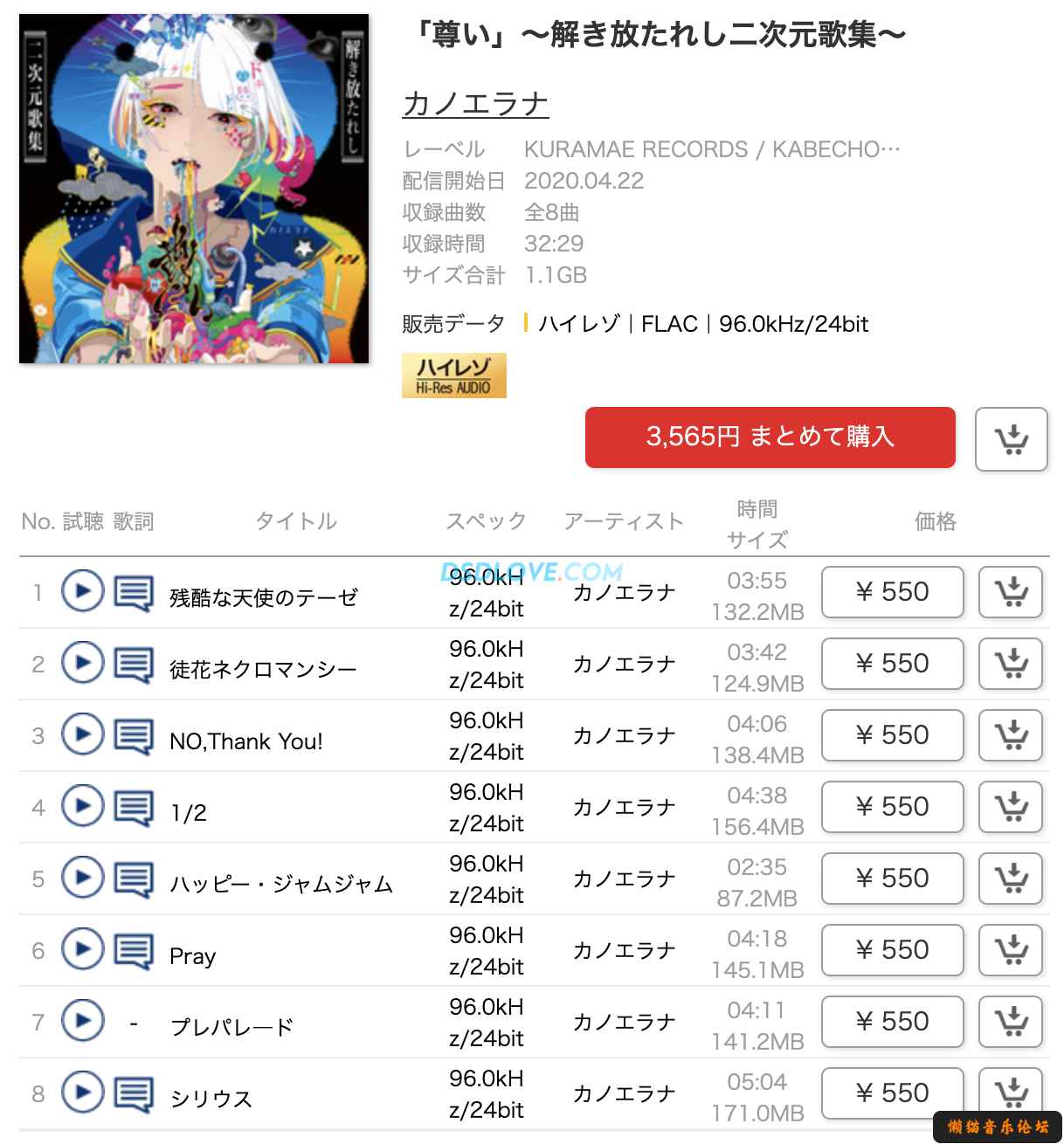1064x1144 pixels.
Task: Show lyrics for ハッピー・ジャムジャム
Action: (x=134, y=879)
